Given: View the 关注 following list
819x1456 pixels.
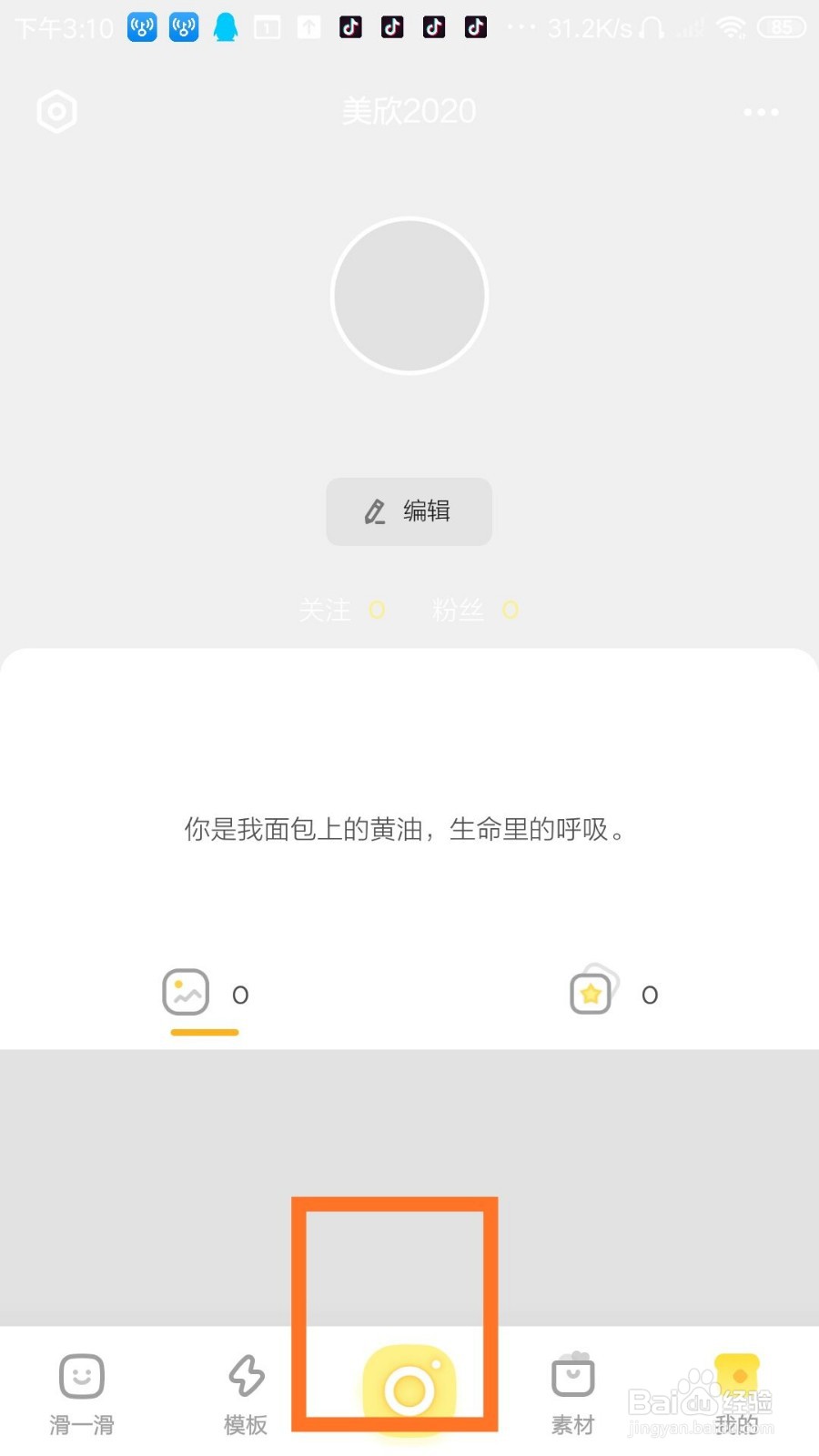Looking at the screenshot, I should [325, 610].
